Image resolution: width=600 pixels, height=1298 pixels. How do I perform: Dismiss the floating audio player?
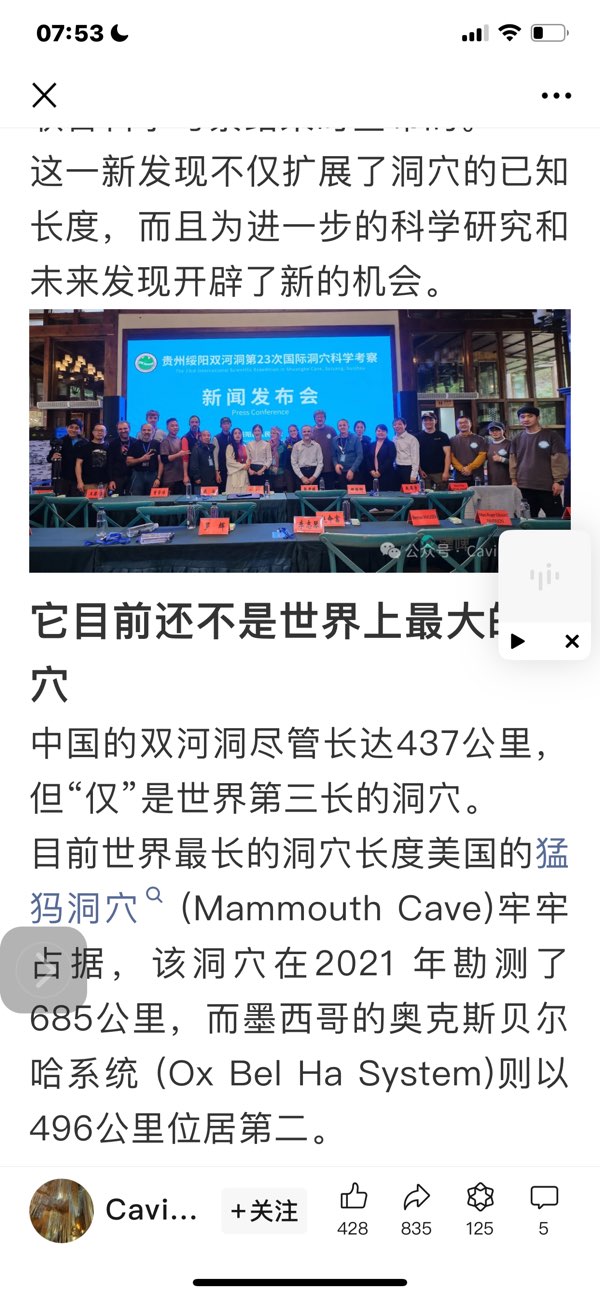(572, 641)
